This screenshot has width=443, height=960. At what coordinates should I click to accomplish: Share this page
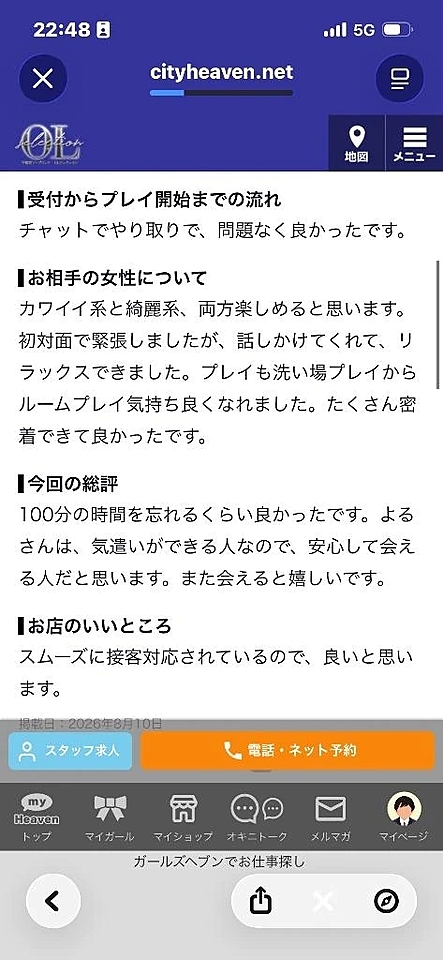point(260,901)
